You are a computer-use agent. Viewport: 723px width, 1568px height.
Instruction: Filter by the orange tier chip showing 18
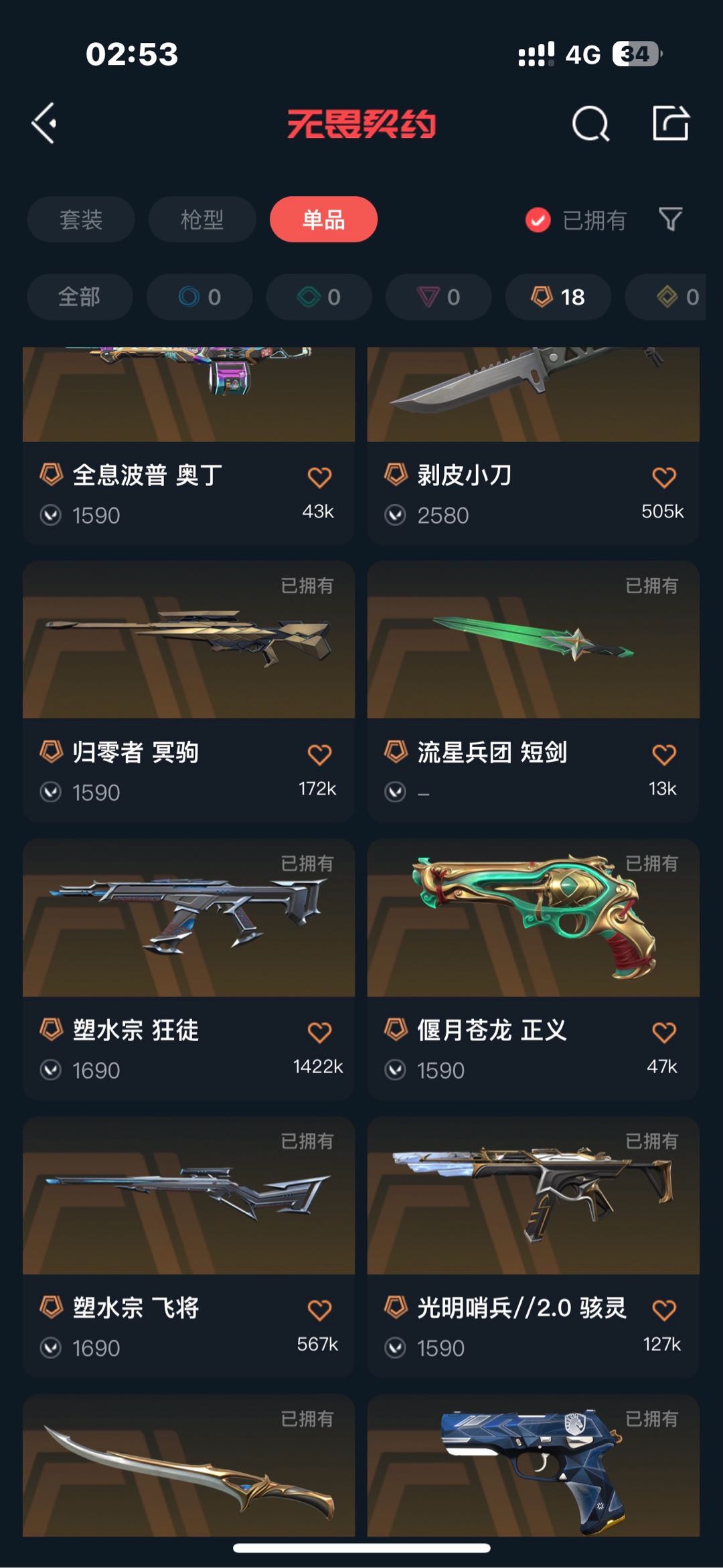point(558,297)
